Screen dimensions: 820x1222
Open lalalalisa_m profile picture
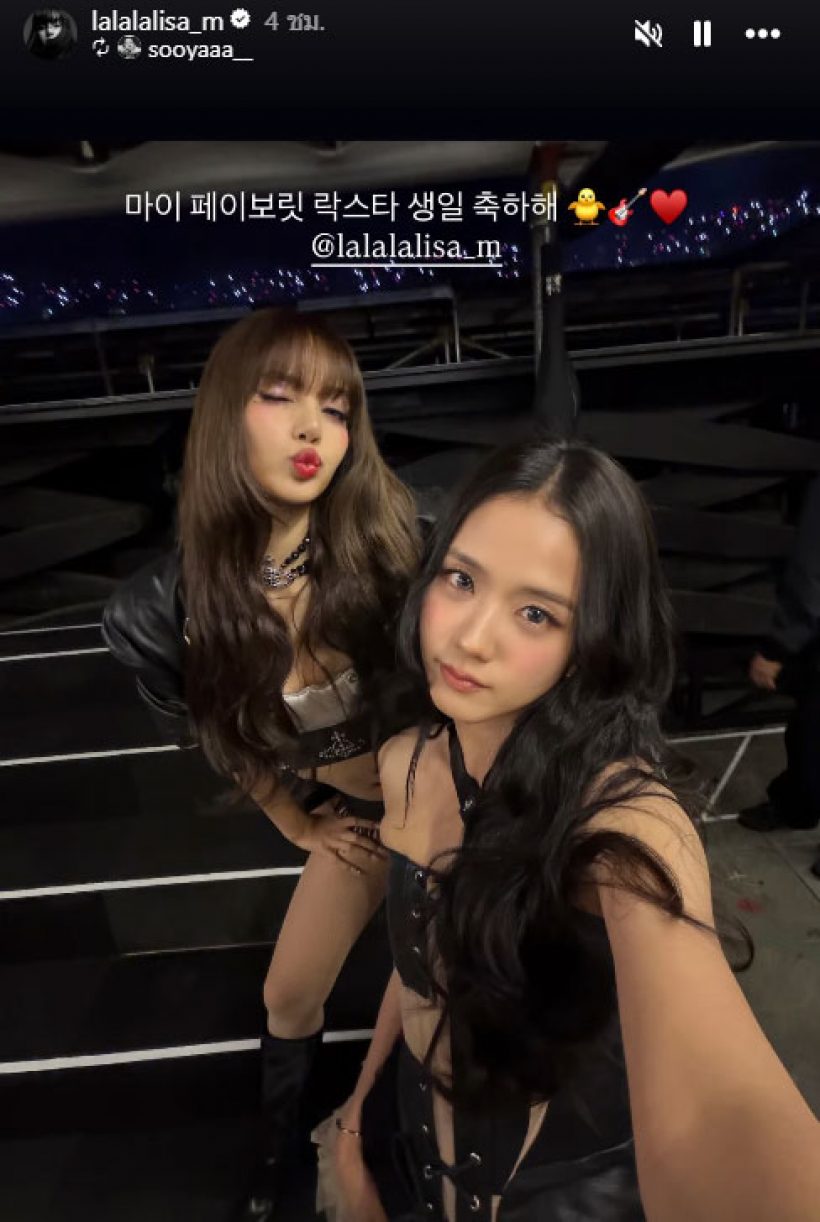pos(49,33)
